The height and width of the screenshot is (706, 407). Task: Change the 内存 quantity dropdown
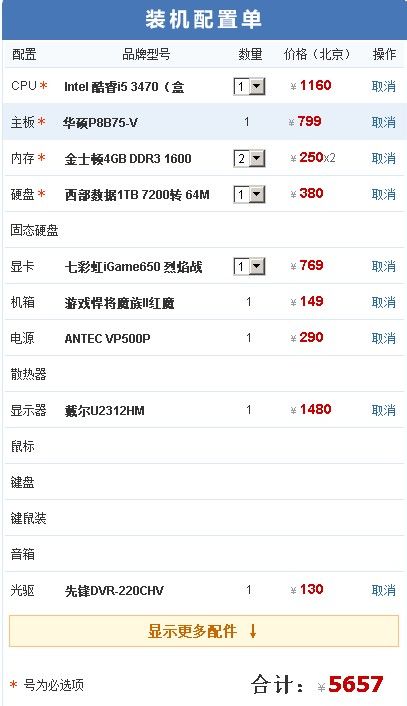pos(249,158)
